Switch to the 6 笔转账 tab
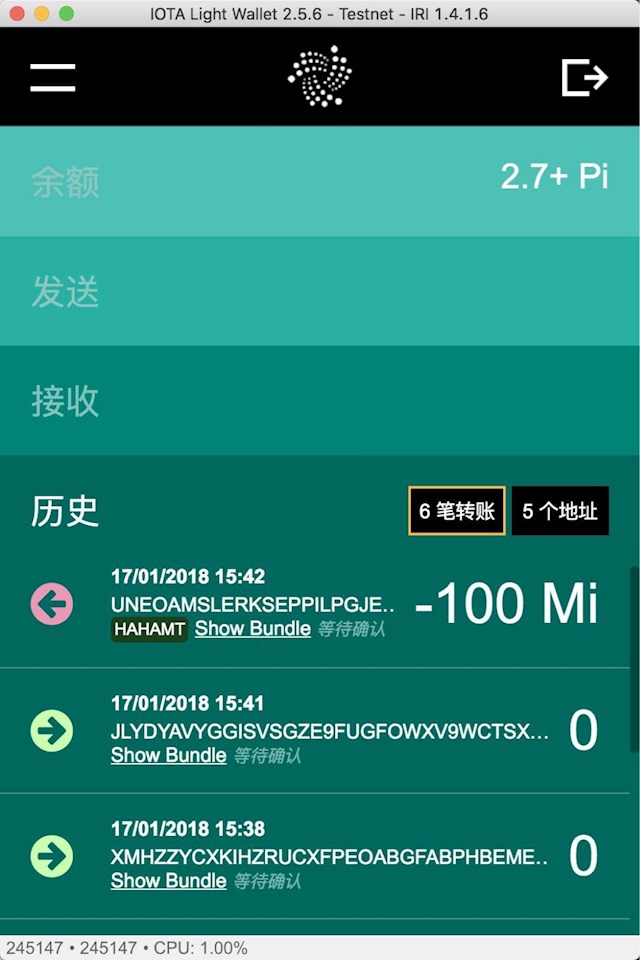The image size is (640, 960). click(x=457, y=511)
